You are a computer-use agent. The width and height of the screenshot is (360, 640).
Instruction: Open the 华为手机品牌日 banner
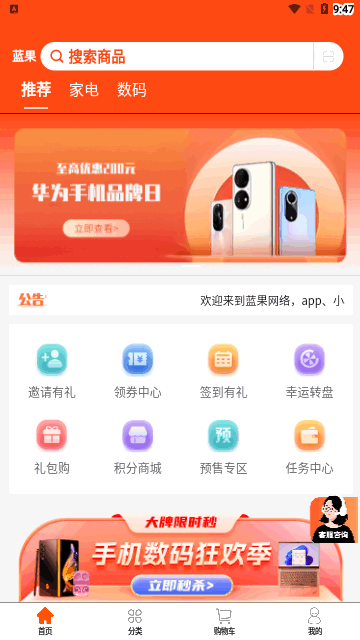pos(180,195)
